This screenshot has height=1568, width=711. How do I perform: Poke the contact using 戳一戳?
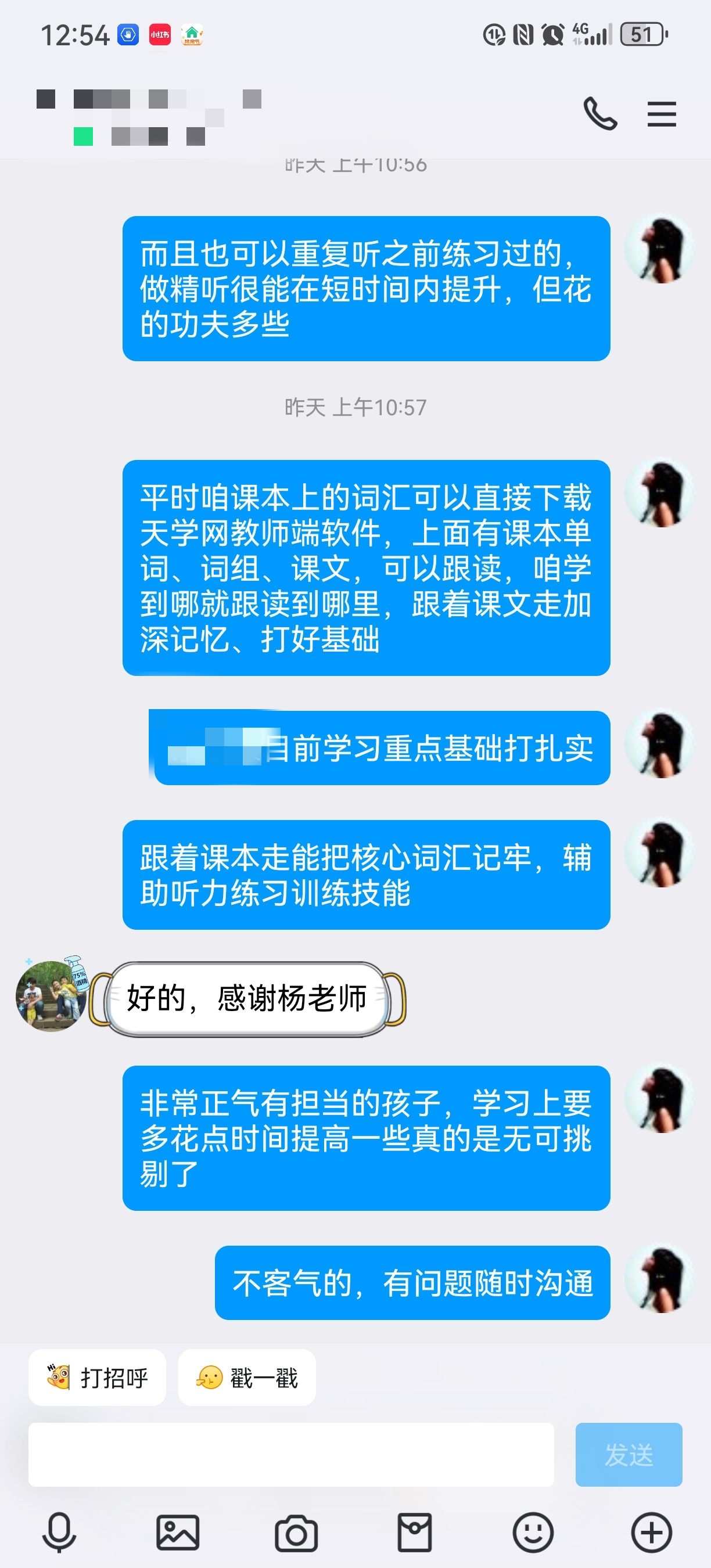pos(247,1378)
